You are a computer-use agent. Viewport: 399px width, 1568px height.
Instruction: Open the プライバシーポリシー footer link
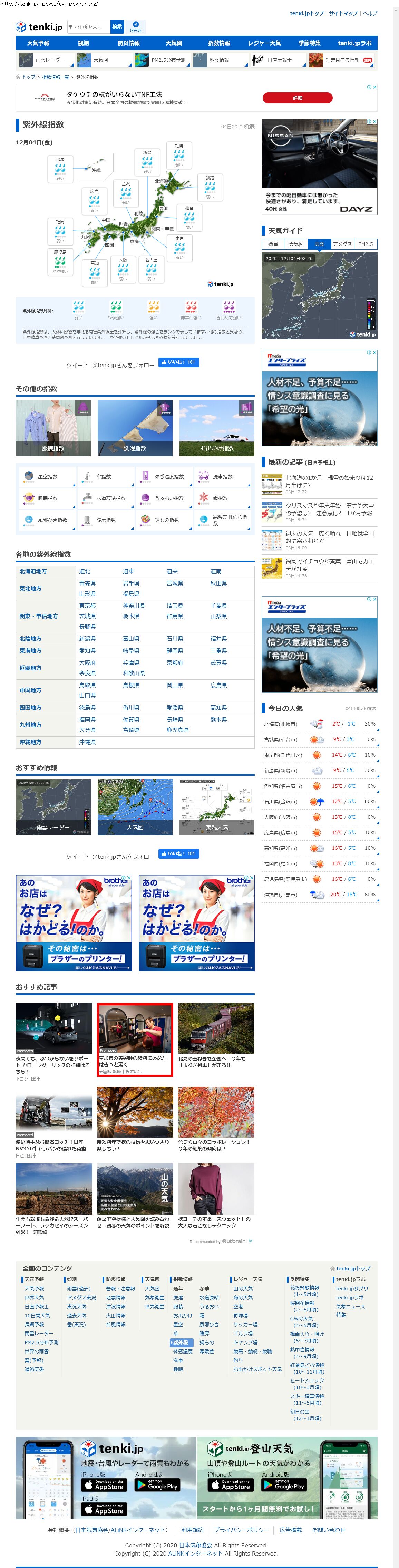coord(241,1530)
